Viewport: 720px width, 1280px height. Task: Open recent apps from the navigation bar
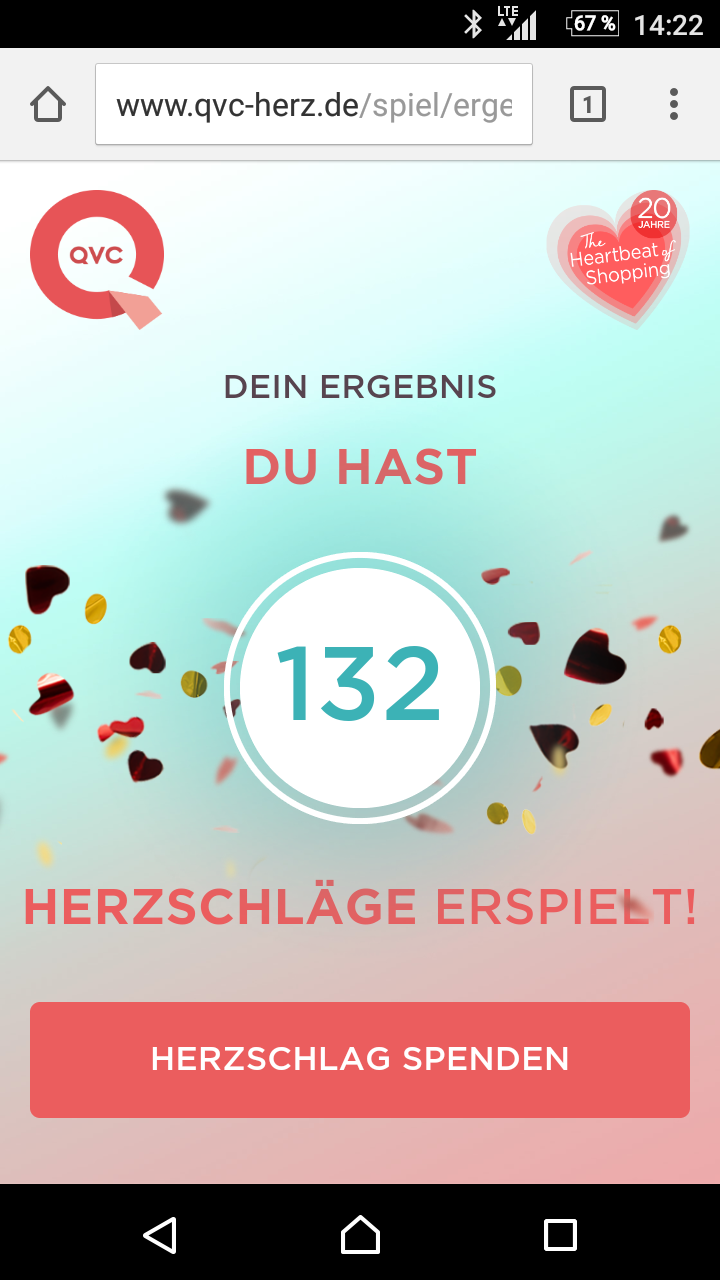click(x=560, y=1235)
